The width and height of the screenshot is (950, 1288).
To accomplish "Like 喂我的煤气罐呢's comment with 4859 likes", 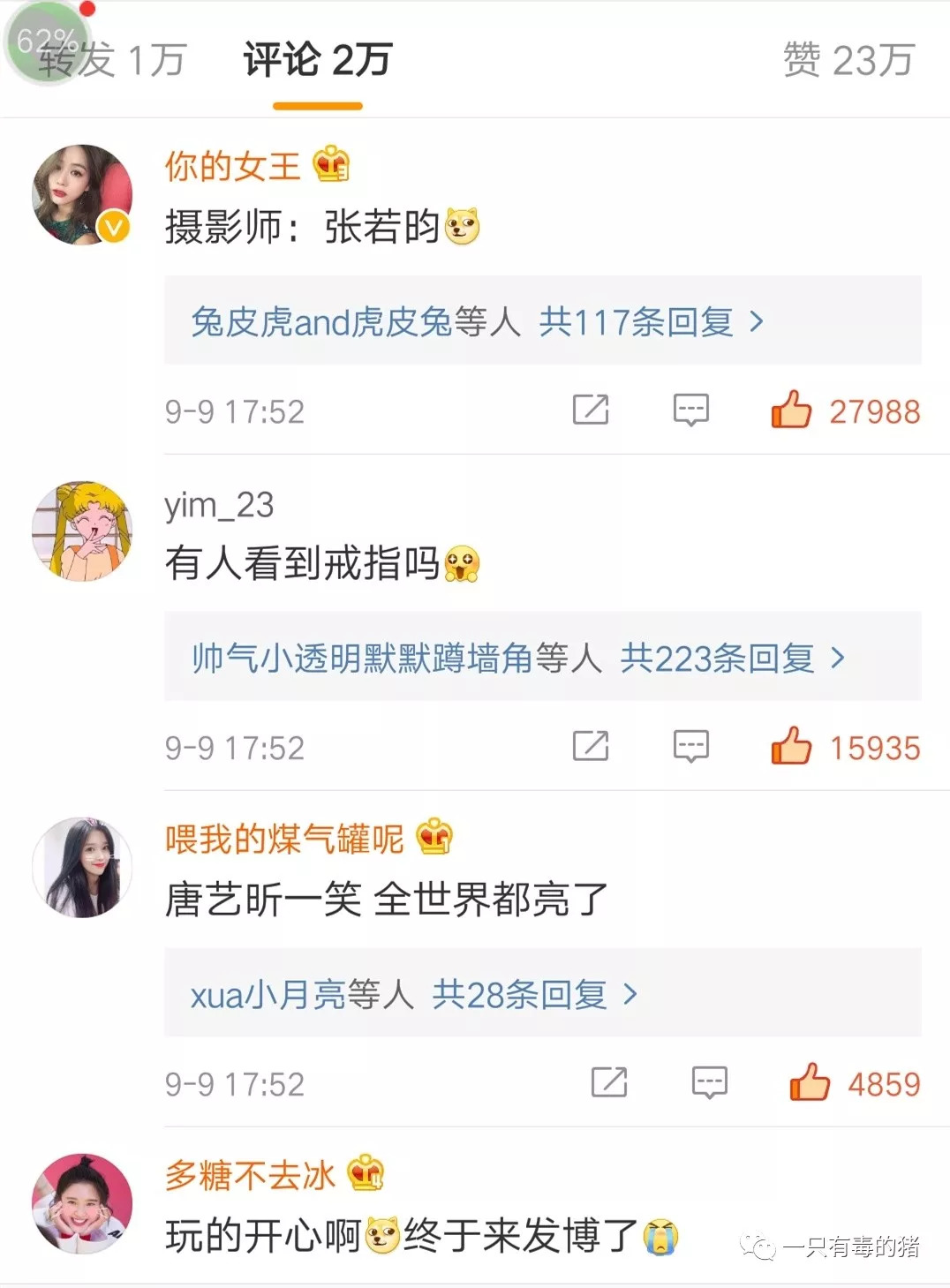I will click(810, 1082).
